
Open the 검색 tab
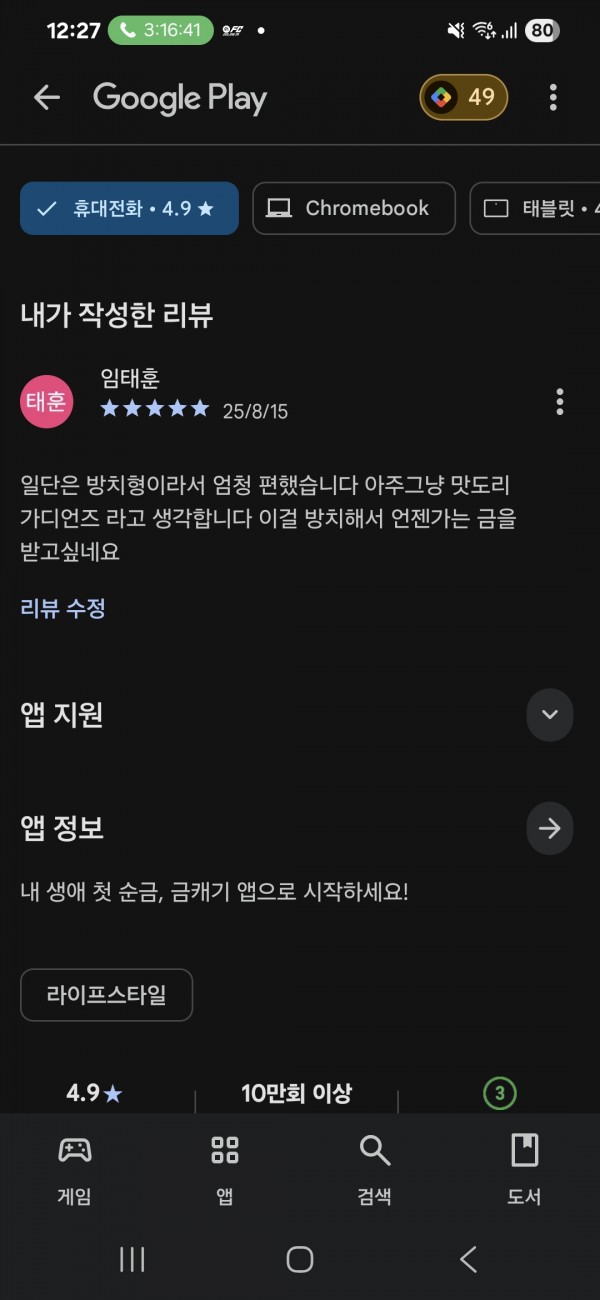tap(375, 1170)
